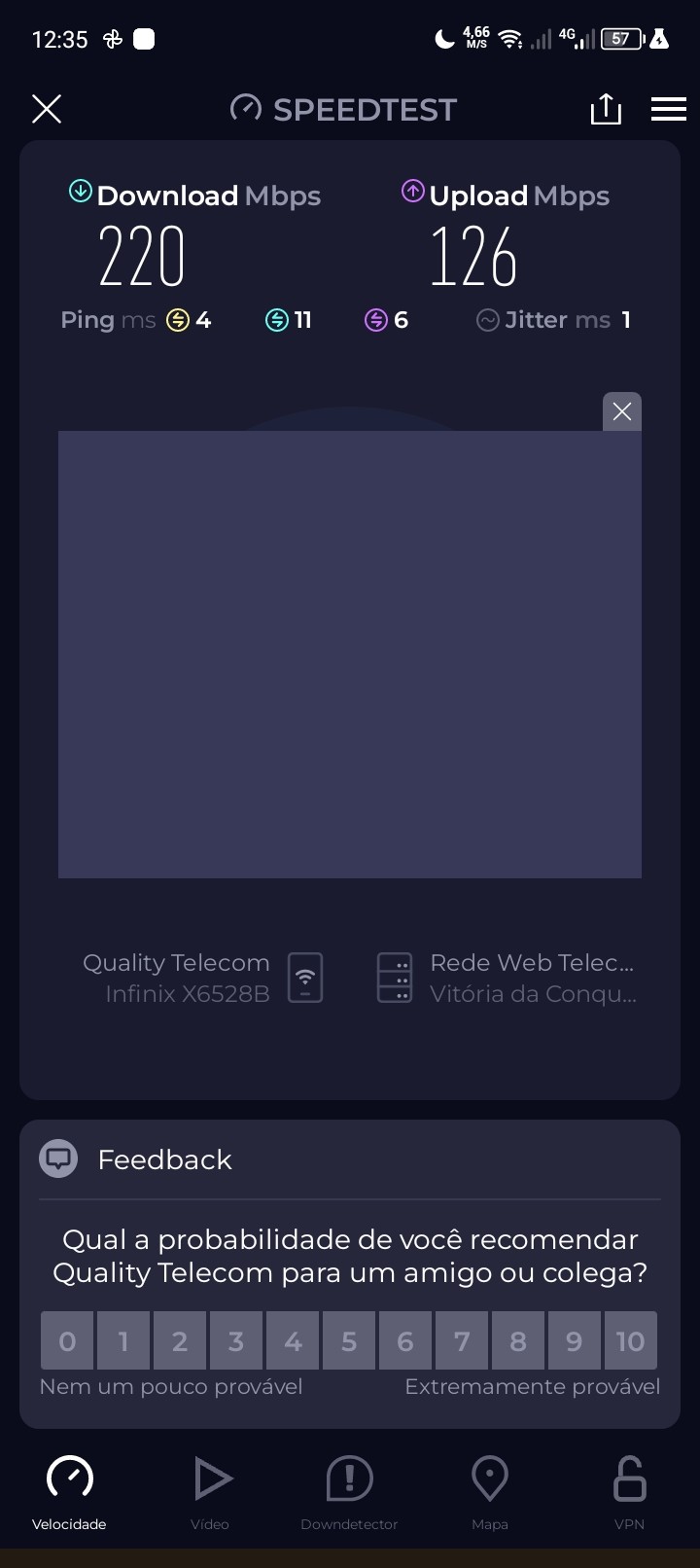Viewport: 700px width, 1568px height.
Task: Open the Downdetector tab
Action: pyautogui.click(x=349, y=1492)
